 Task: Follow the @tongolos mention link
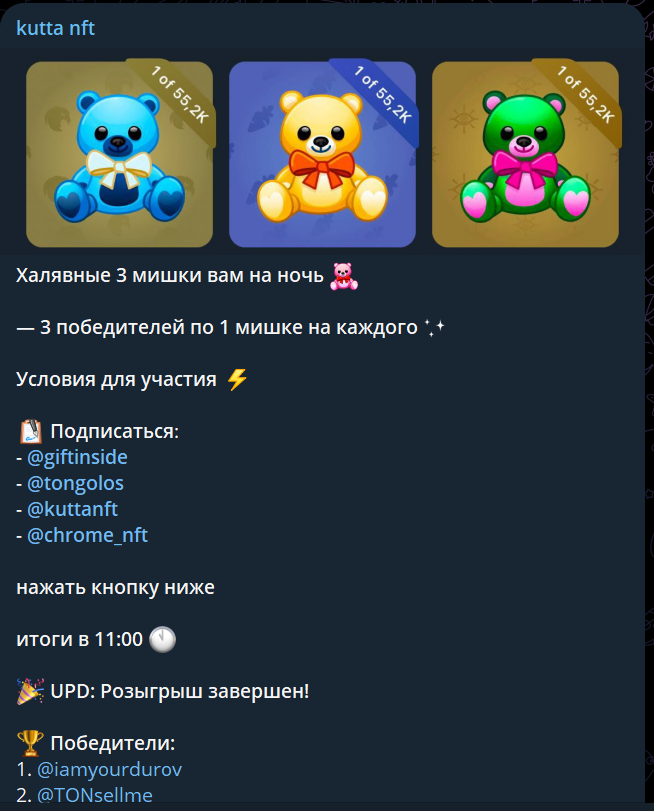click(x=76, y=484)
